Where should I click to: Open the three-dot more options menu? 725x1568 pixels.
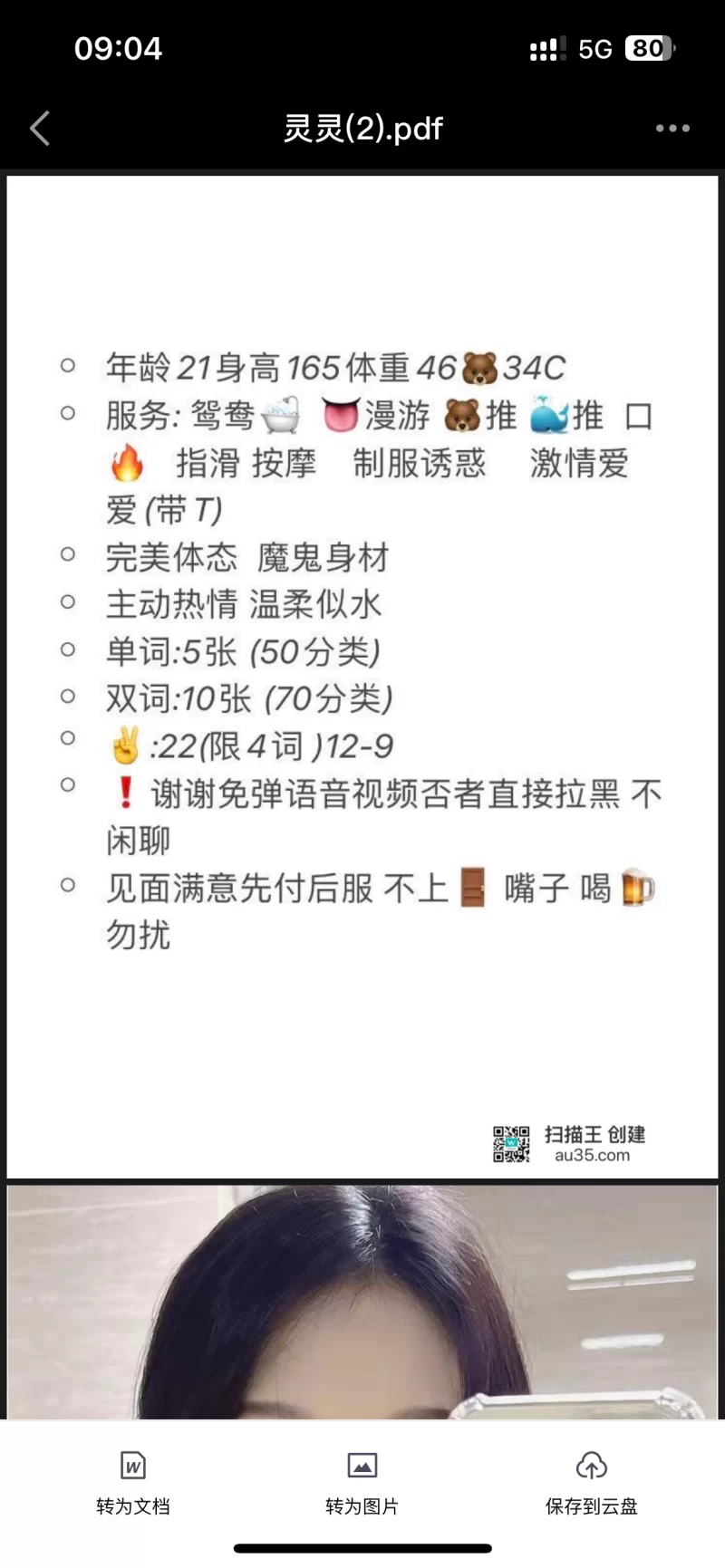point(672,129)
